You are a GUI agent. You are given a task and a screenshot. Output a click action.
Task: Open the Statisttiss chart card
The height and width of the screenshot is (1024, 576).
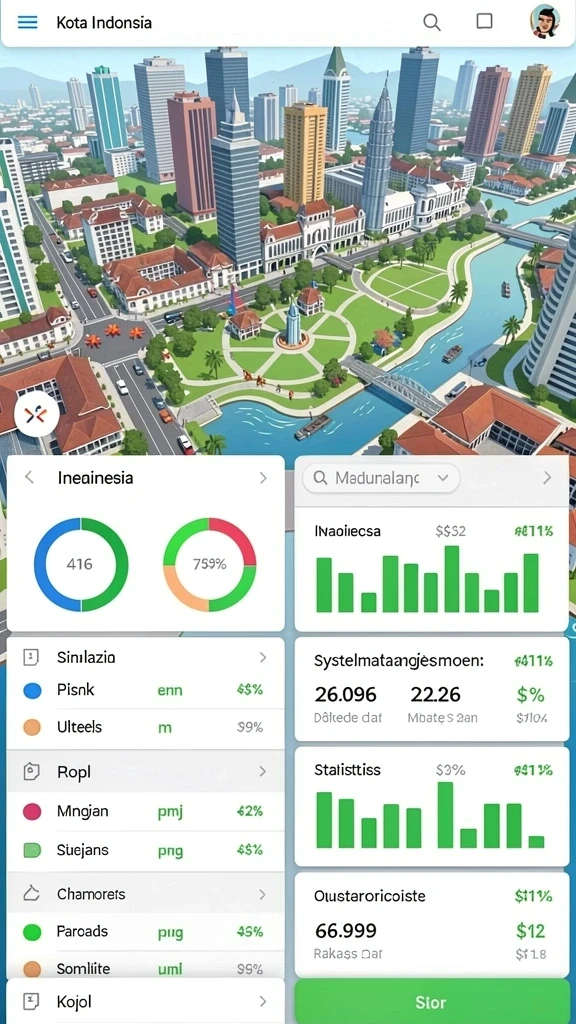click(x=432, y=807)
